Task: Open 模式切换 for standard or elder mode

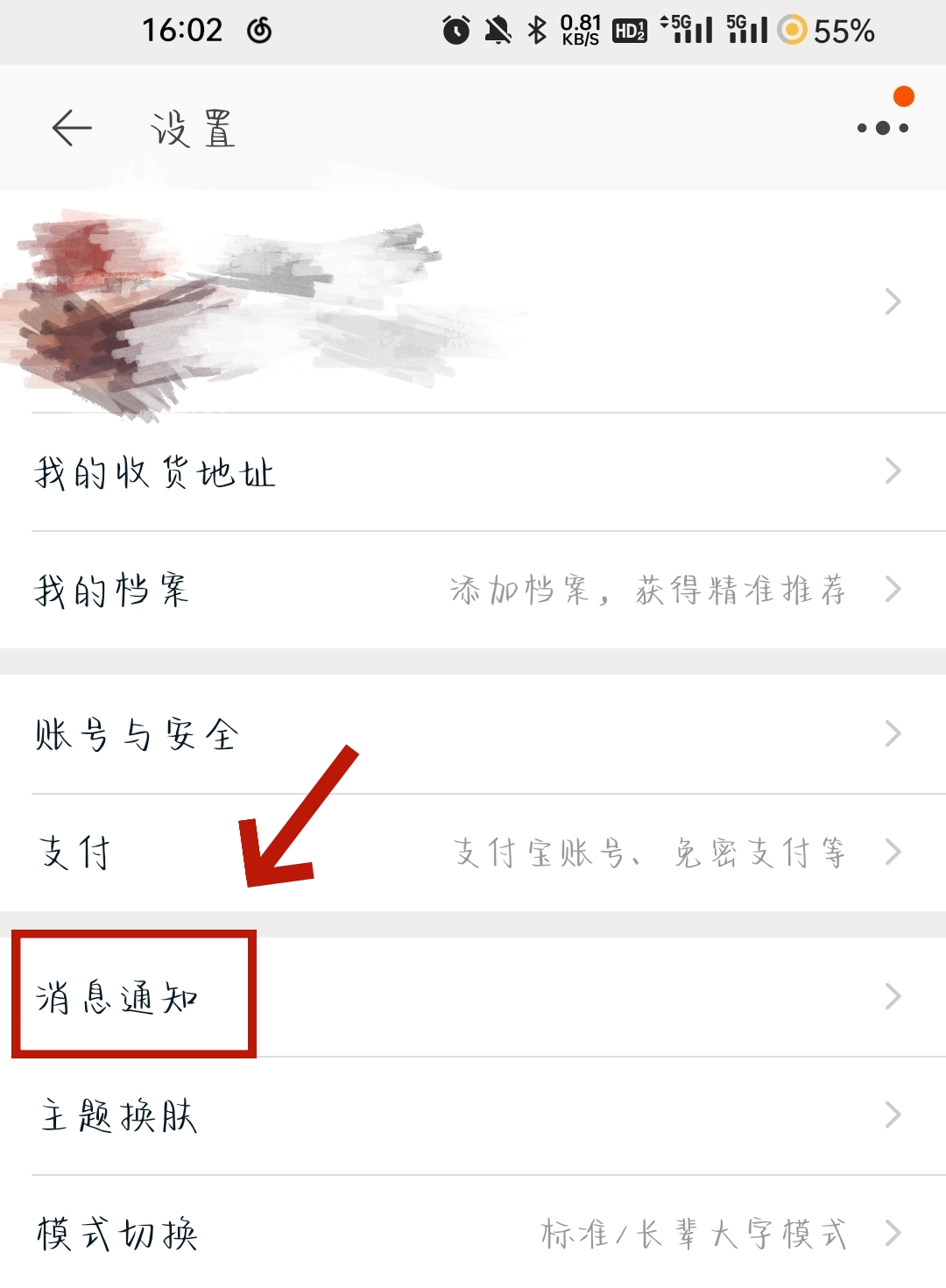Action: click(473, 1233)
